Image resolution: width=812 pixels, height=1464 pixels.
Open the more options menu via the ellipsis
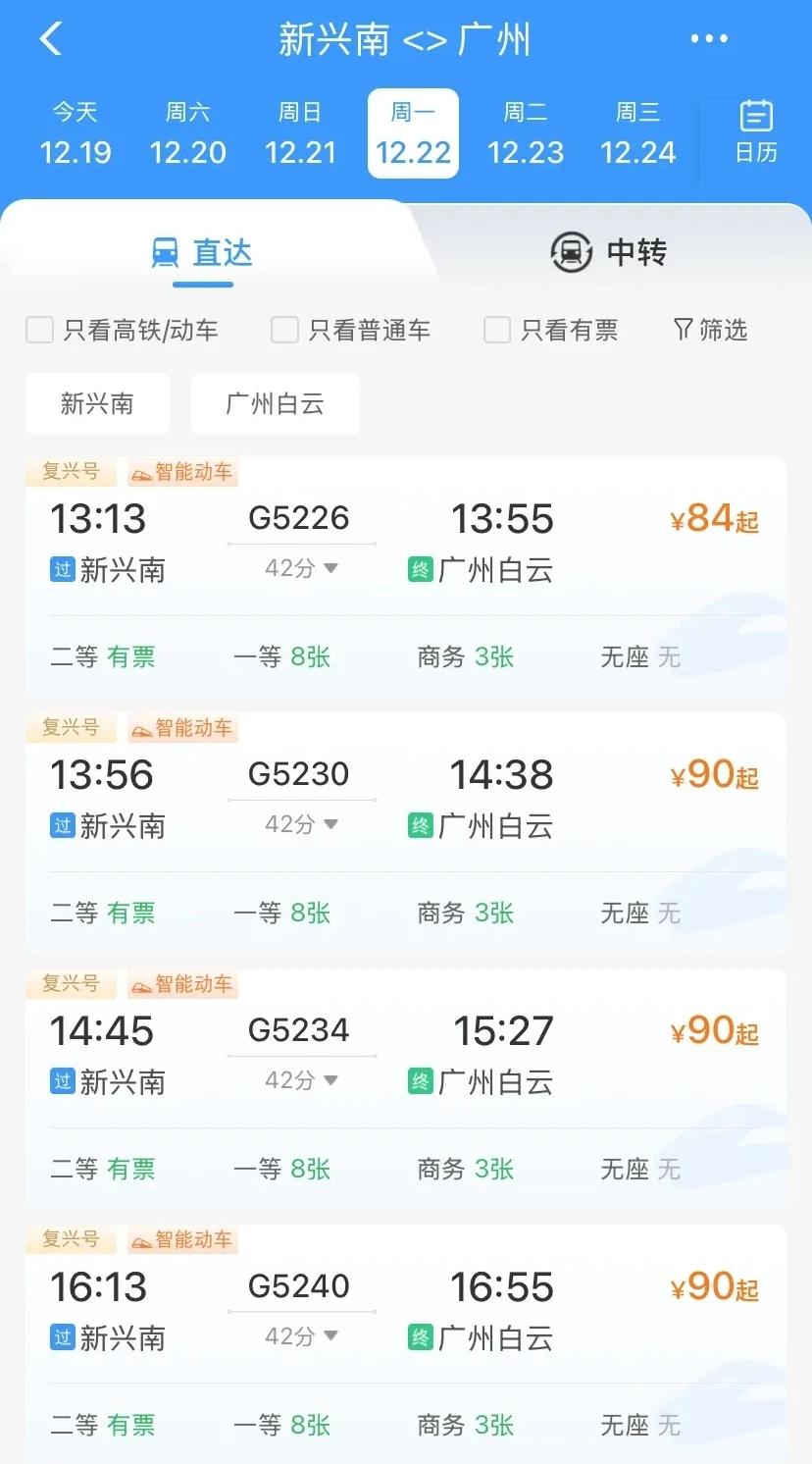coord(709,39)
